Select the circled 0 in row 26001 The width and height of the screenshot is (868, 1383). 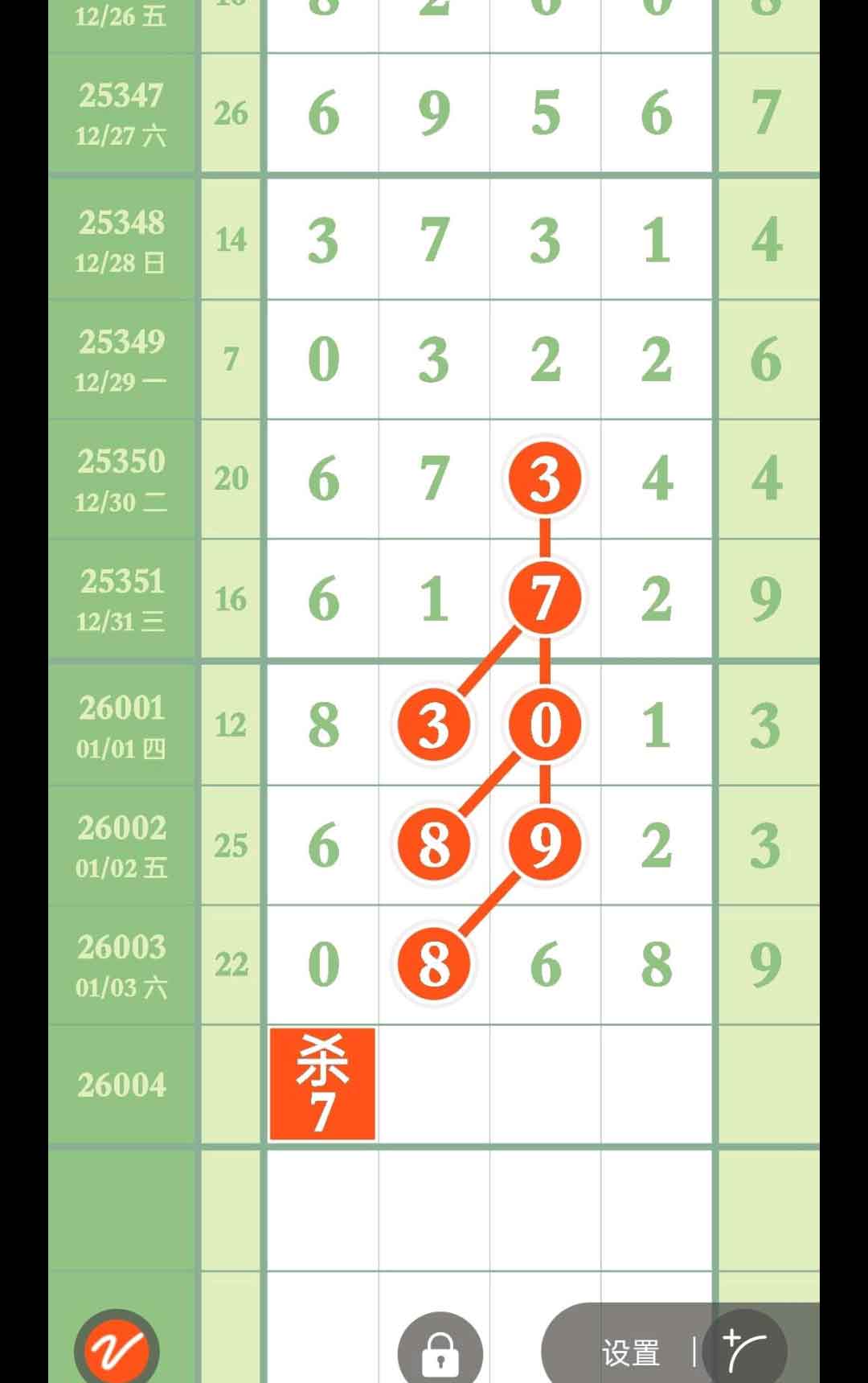click(544, 724)
